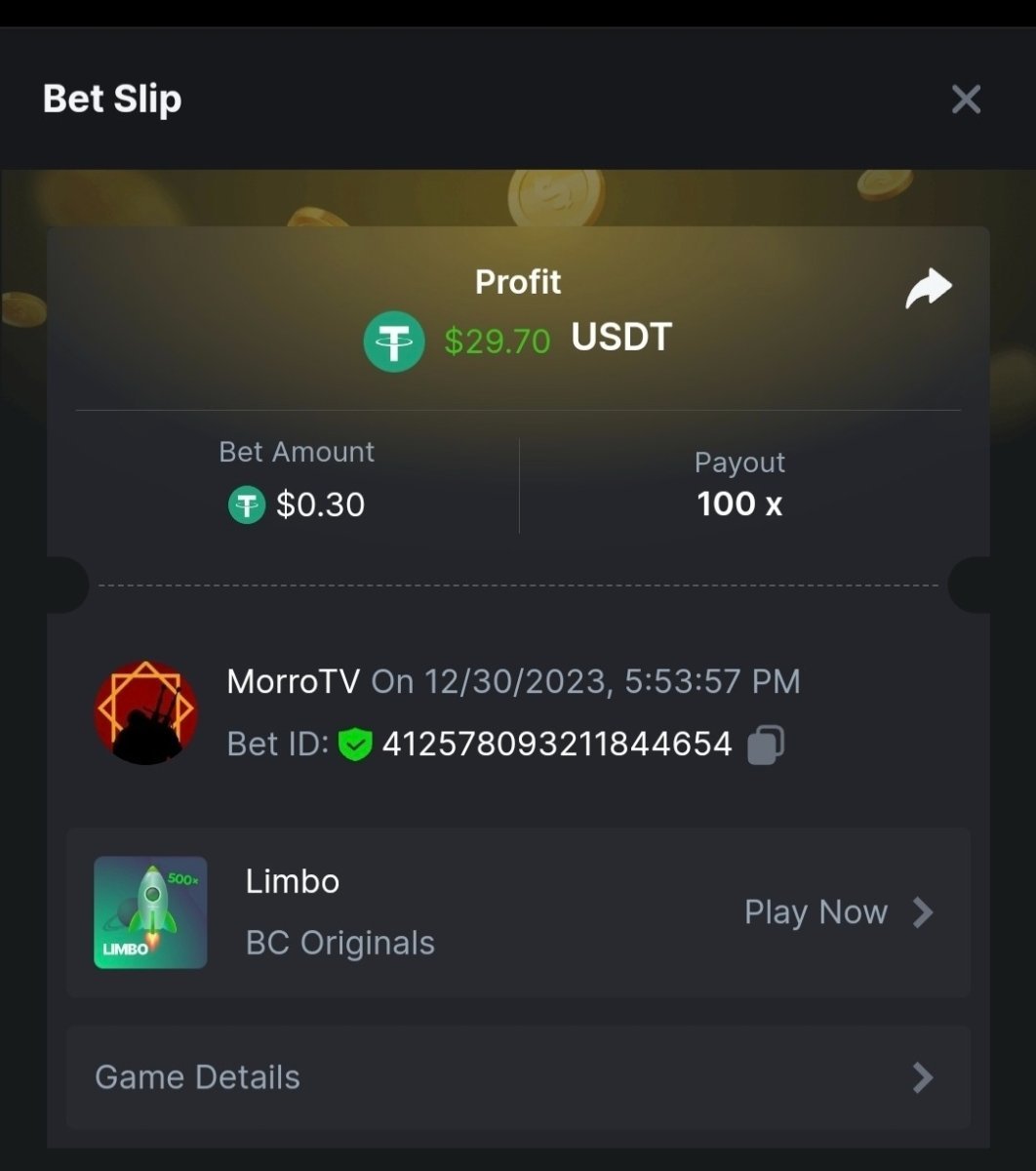The image size is (1036, 1171).
Task: Expand Game Details
Action: click(518, 1077)
